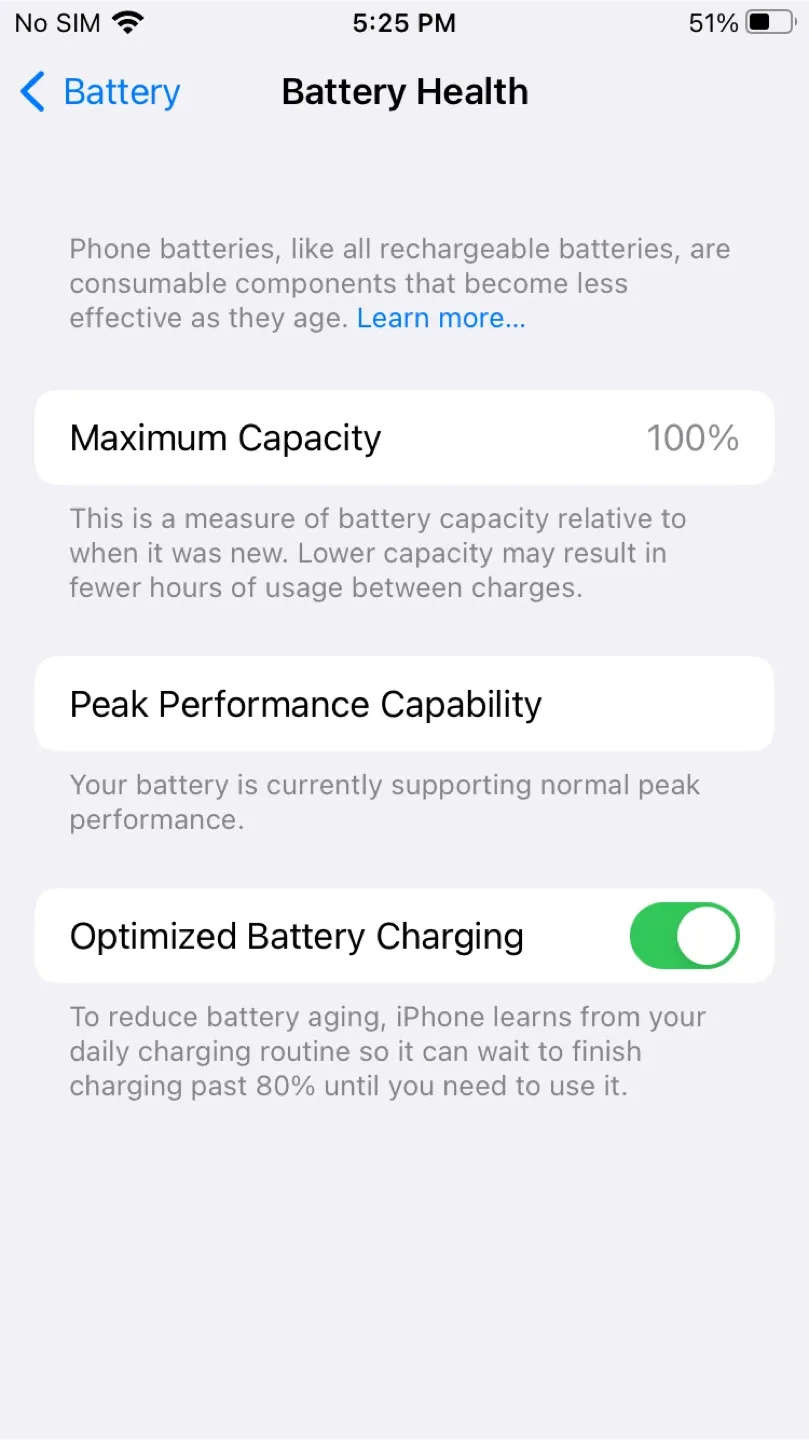Screen dimensions: 809x1440
Task: Open the Peak Performance Capability row
Action: point(404,703)
